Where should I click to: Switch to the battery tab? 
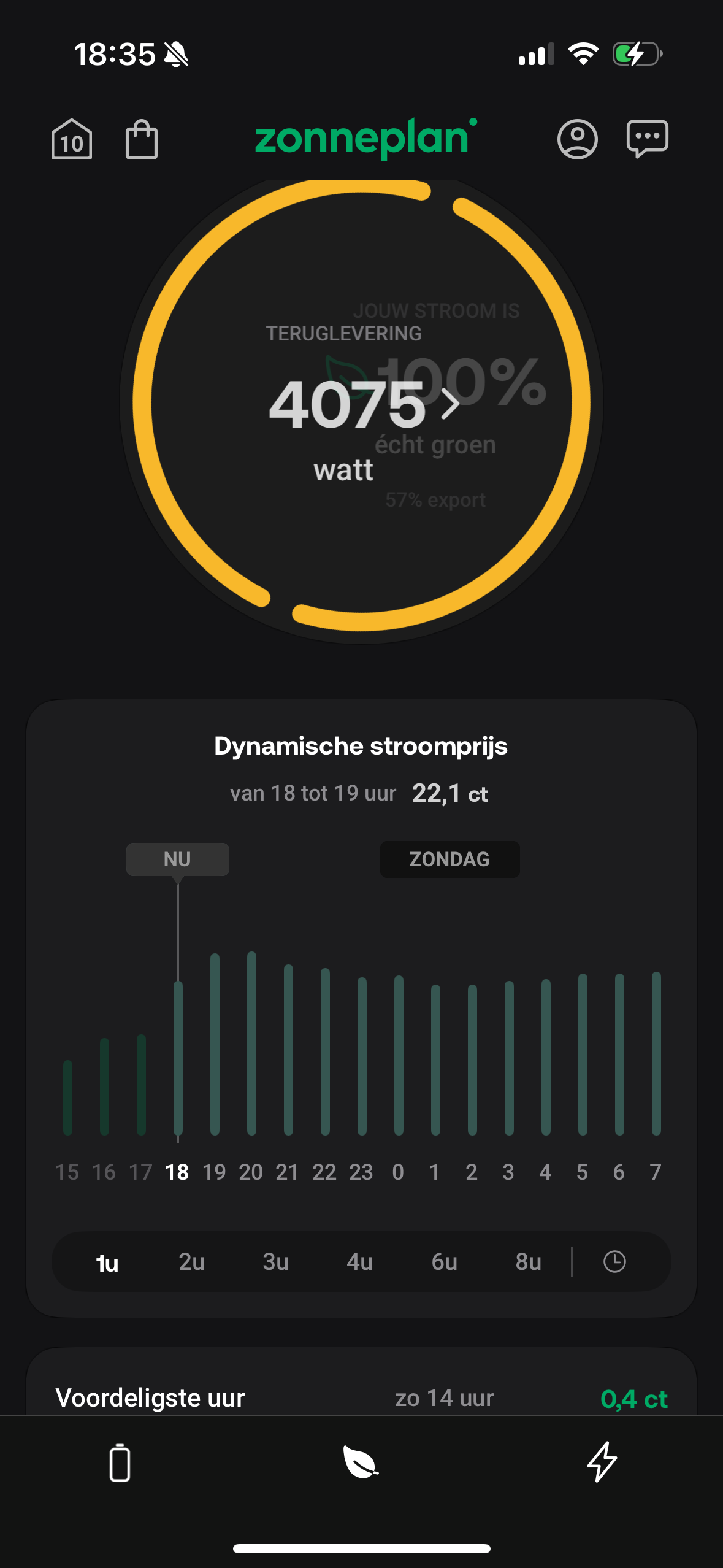tap(120, 1462)
